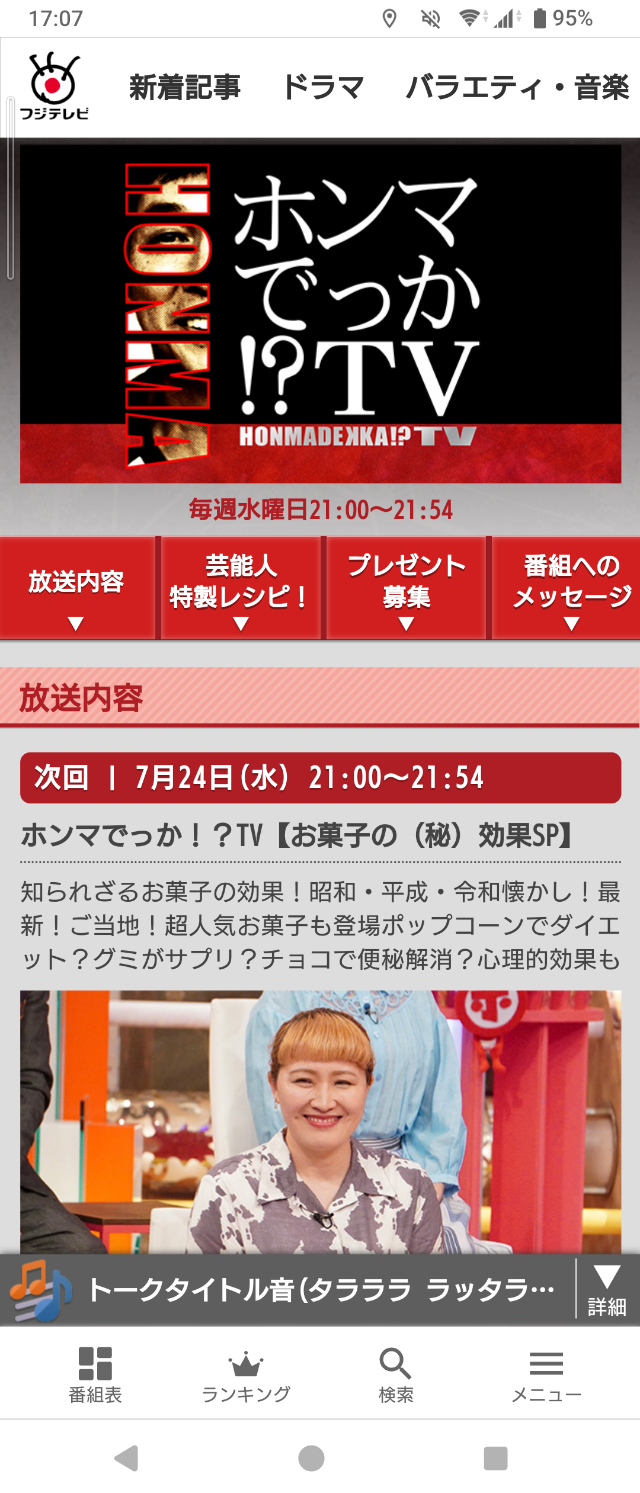Open the メニュー menu
This screenshot has width=640, height=1493.
[x=546, y=1375]
